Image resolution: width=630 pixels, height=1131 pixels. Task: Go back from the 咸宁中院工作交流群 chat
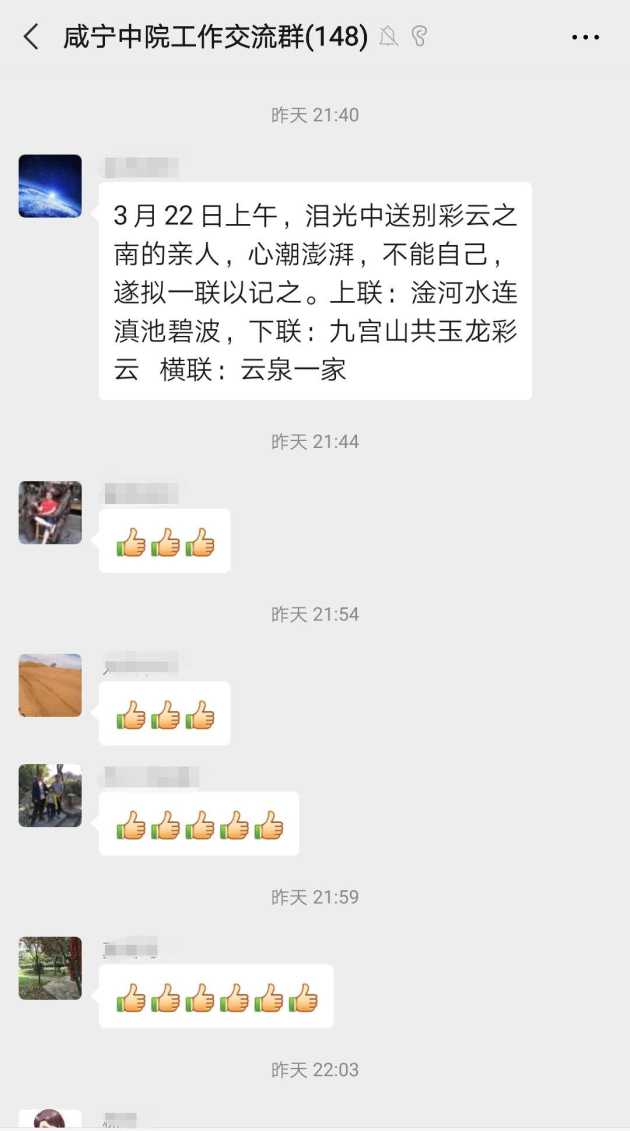coord(31,38)
